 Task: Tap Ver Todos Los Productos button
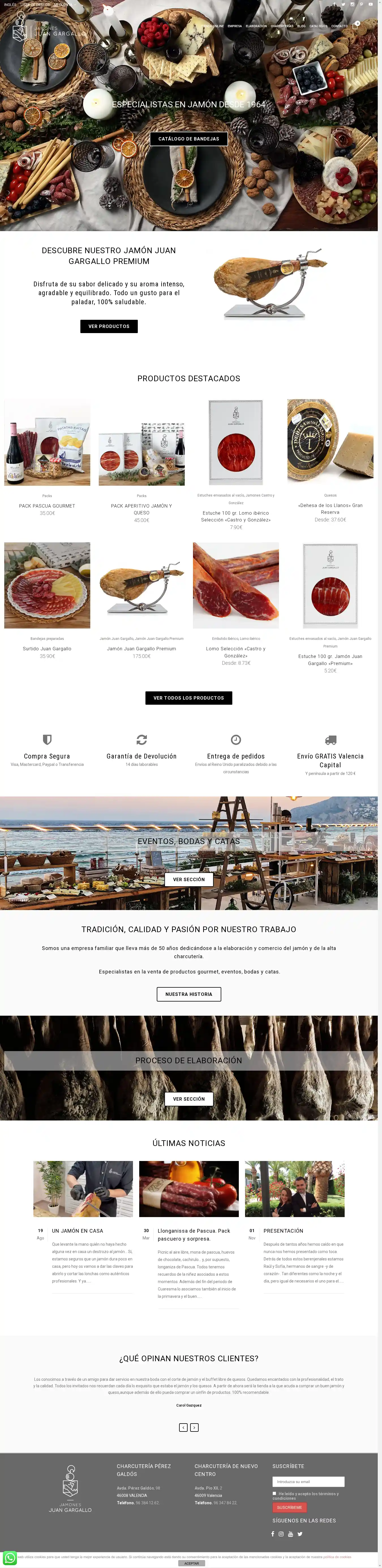(188, 698)
